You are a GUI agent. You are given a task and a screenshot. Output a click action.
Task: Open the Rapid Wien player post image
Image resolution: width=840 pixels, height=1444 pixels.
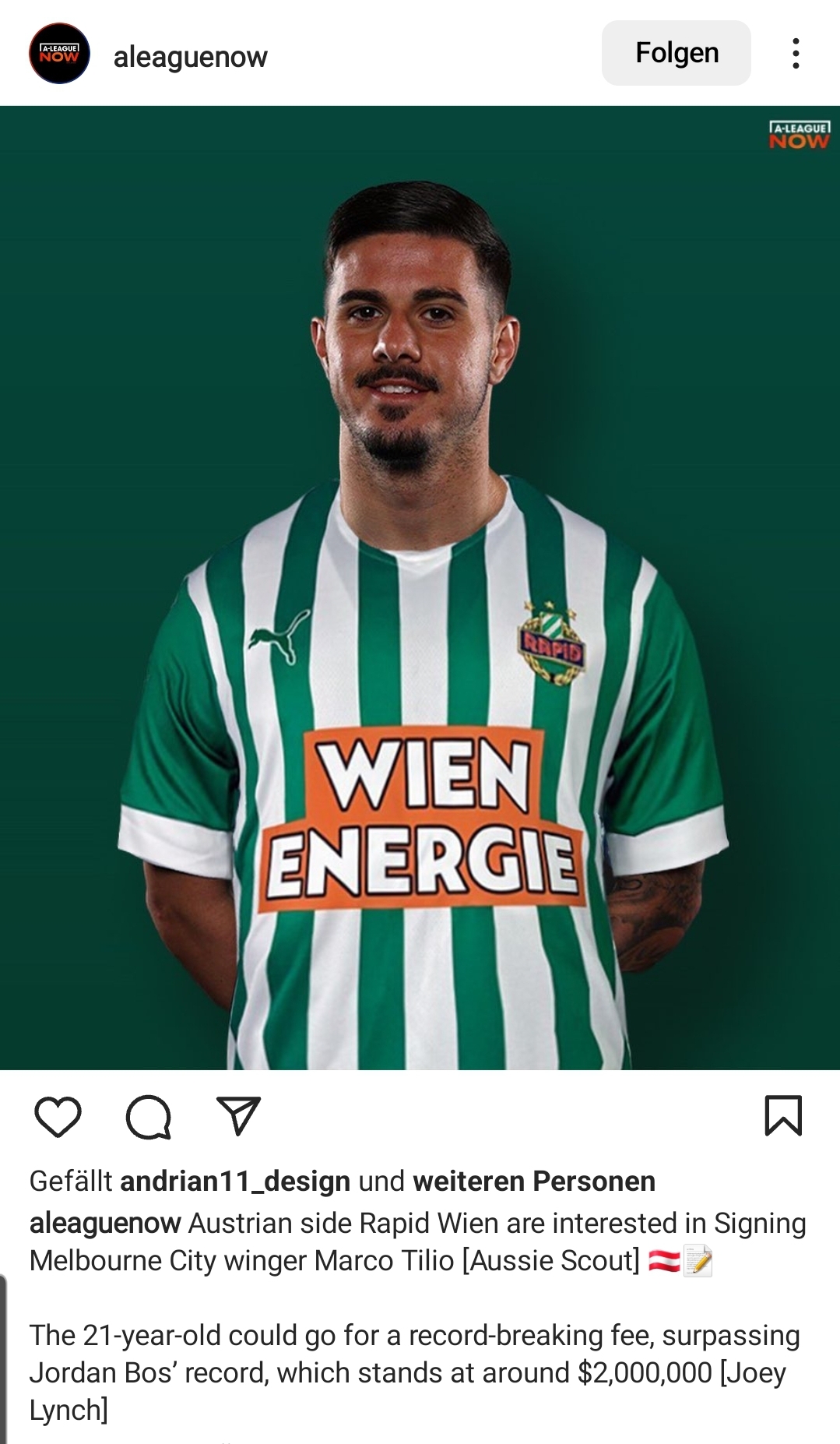pyautogui.click(x=420, y=587)
